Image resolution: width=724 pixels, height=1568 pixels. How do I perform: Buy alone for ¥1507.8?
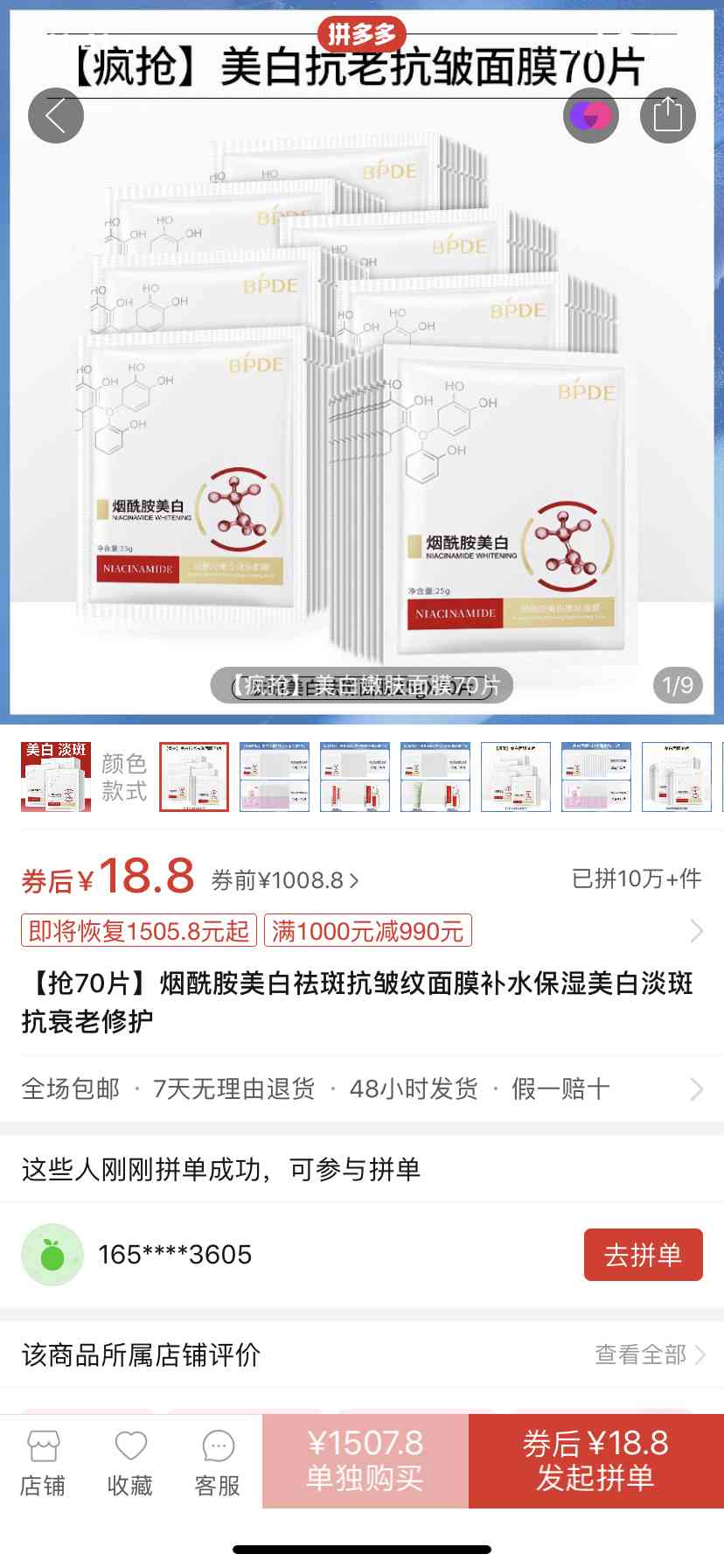365,1460
